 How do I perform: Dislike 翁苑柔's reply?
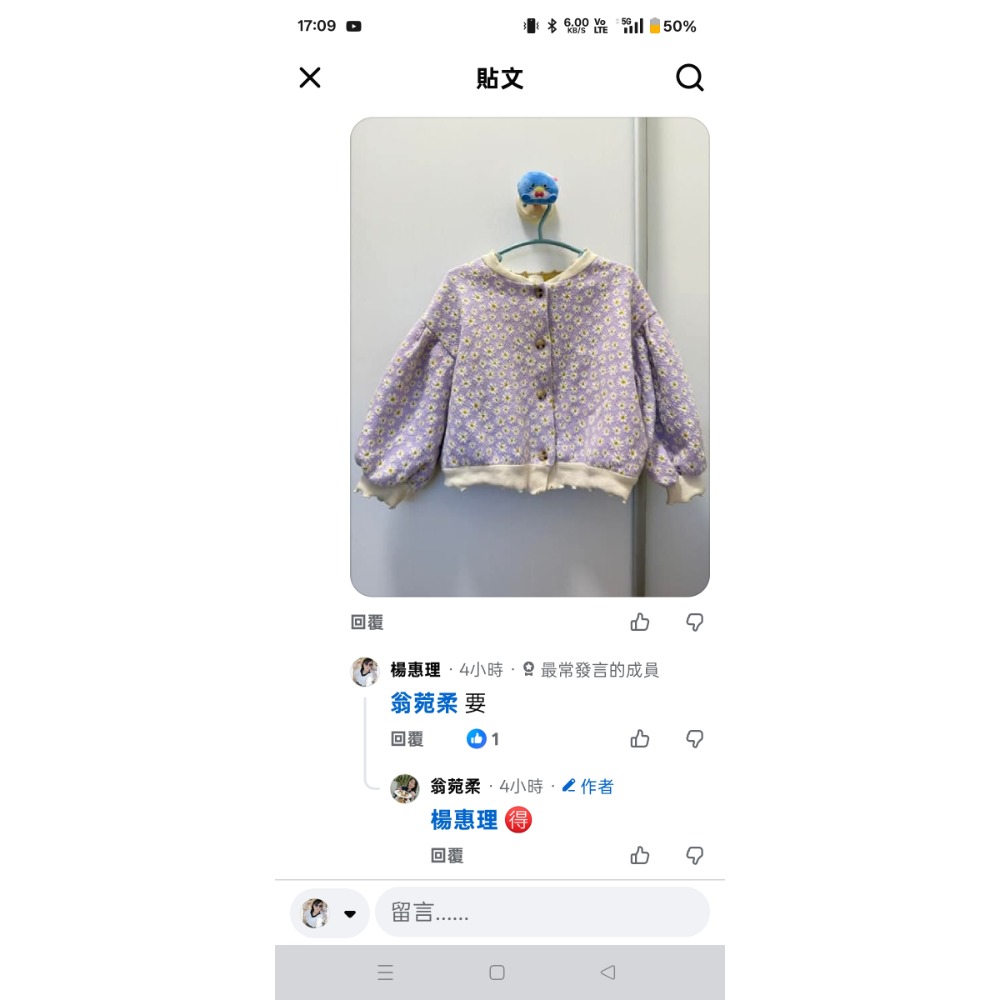click(695, 856)
